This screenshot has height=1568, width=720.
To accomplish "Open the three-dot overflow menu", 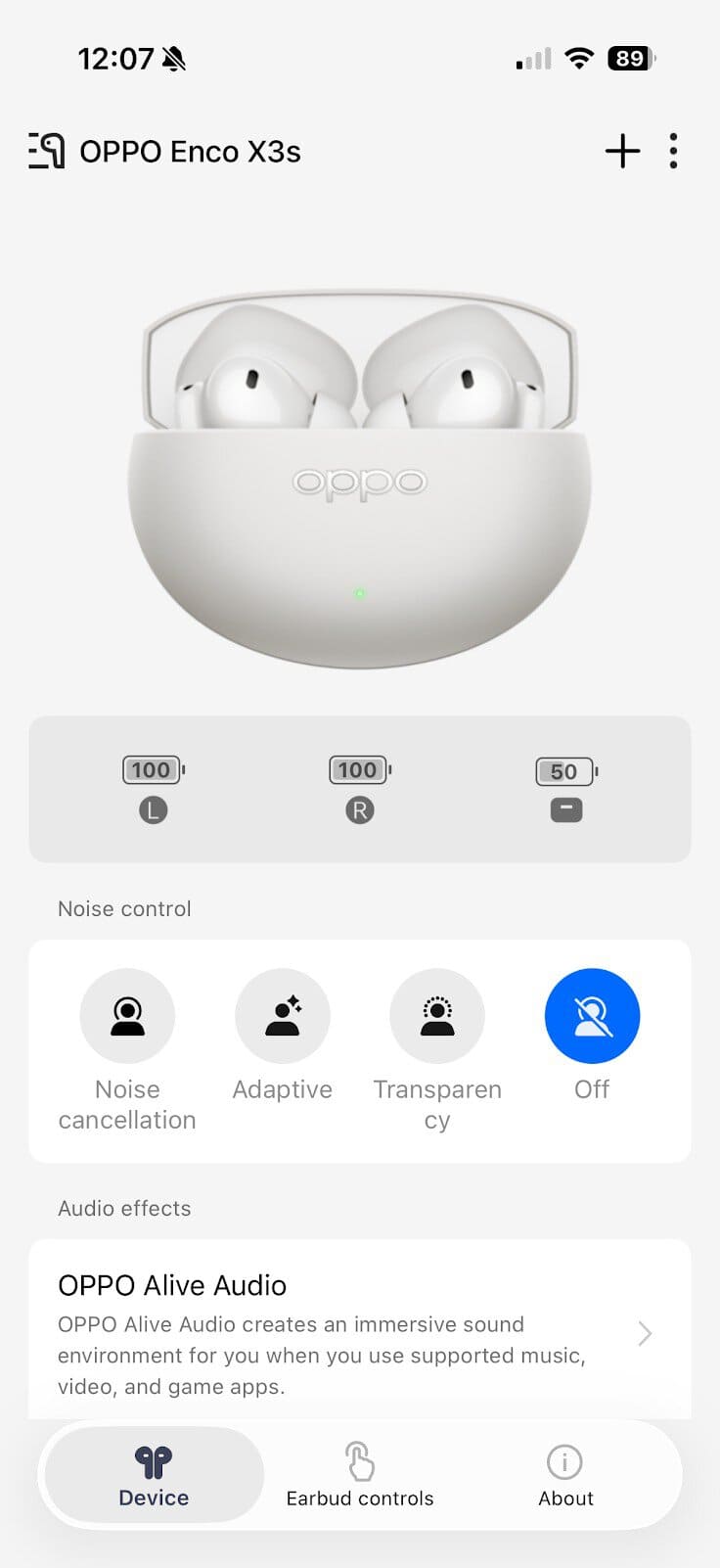I will [x=673, y=152].
